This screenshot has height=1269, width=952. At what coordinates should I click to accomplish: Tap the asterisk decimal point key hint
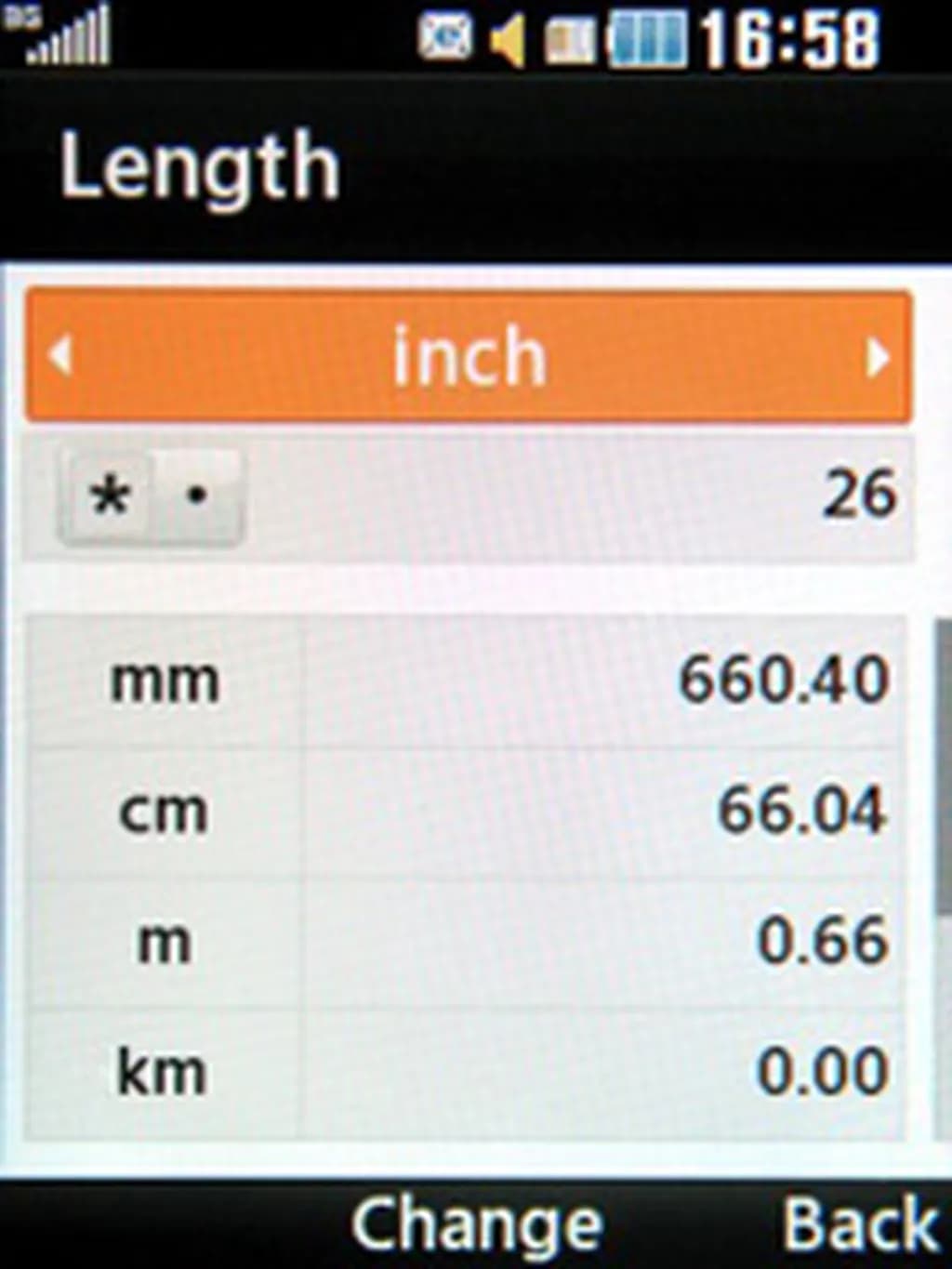[x=150, y=496]
